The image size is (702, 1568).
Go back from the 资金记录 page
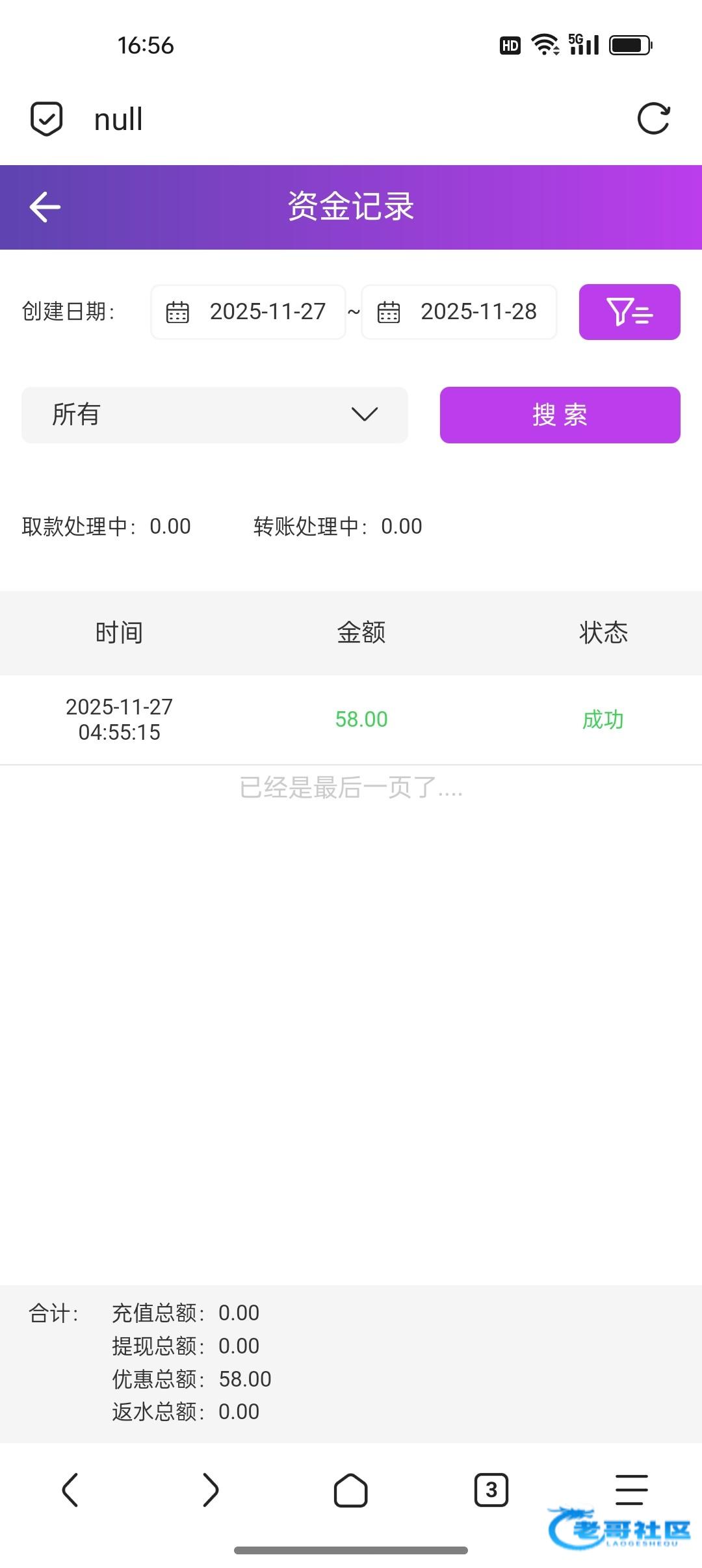click(x=45, y=207)
